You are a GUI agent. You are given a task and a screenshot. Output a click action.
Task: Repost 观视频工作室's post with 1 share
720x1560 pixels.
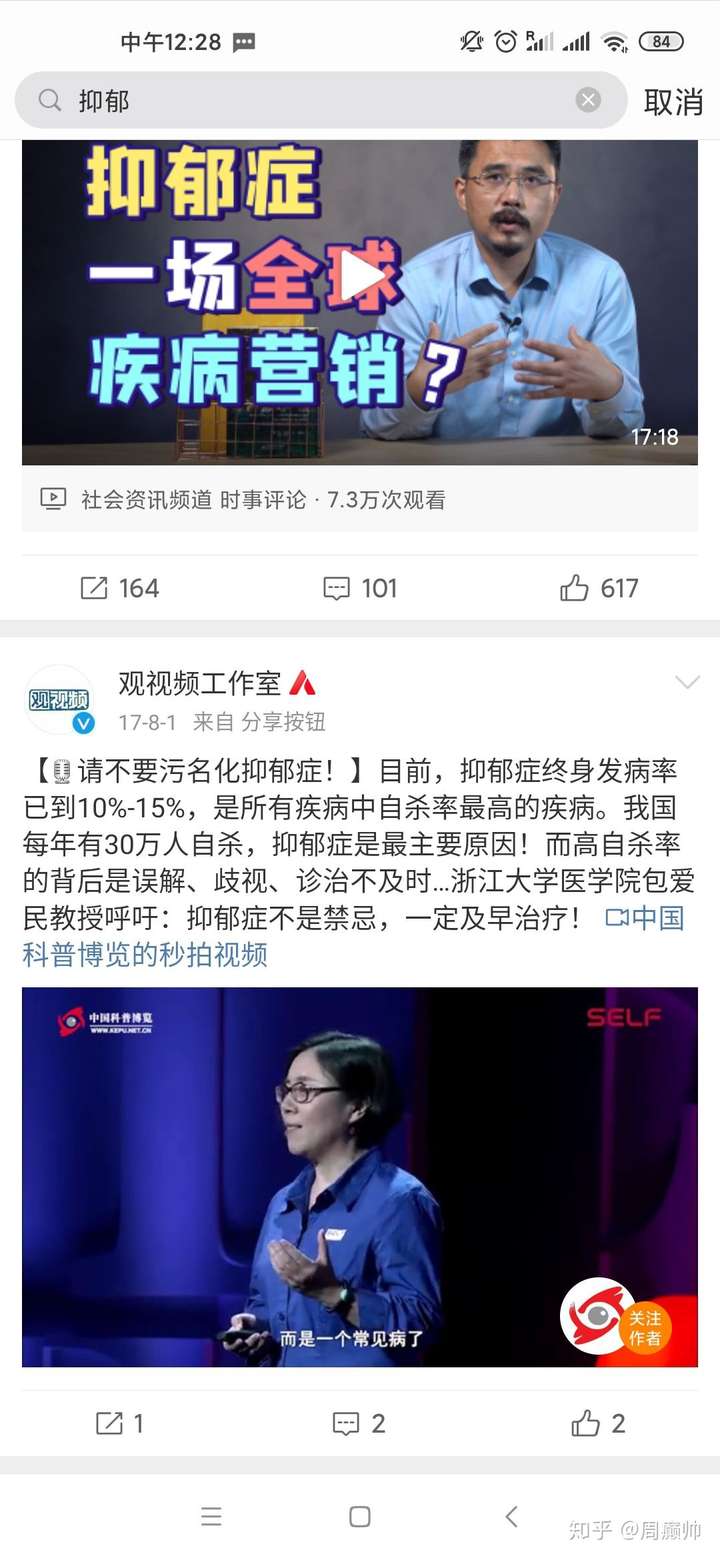coord(120,1423)
